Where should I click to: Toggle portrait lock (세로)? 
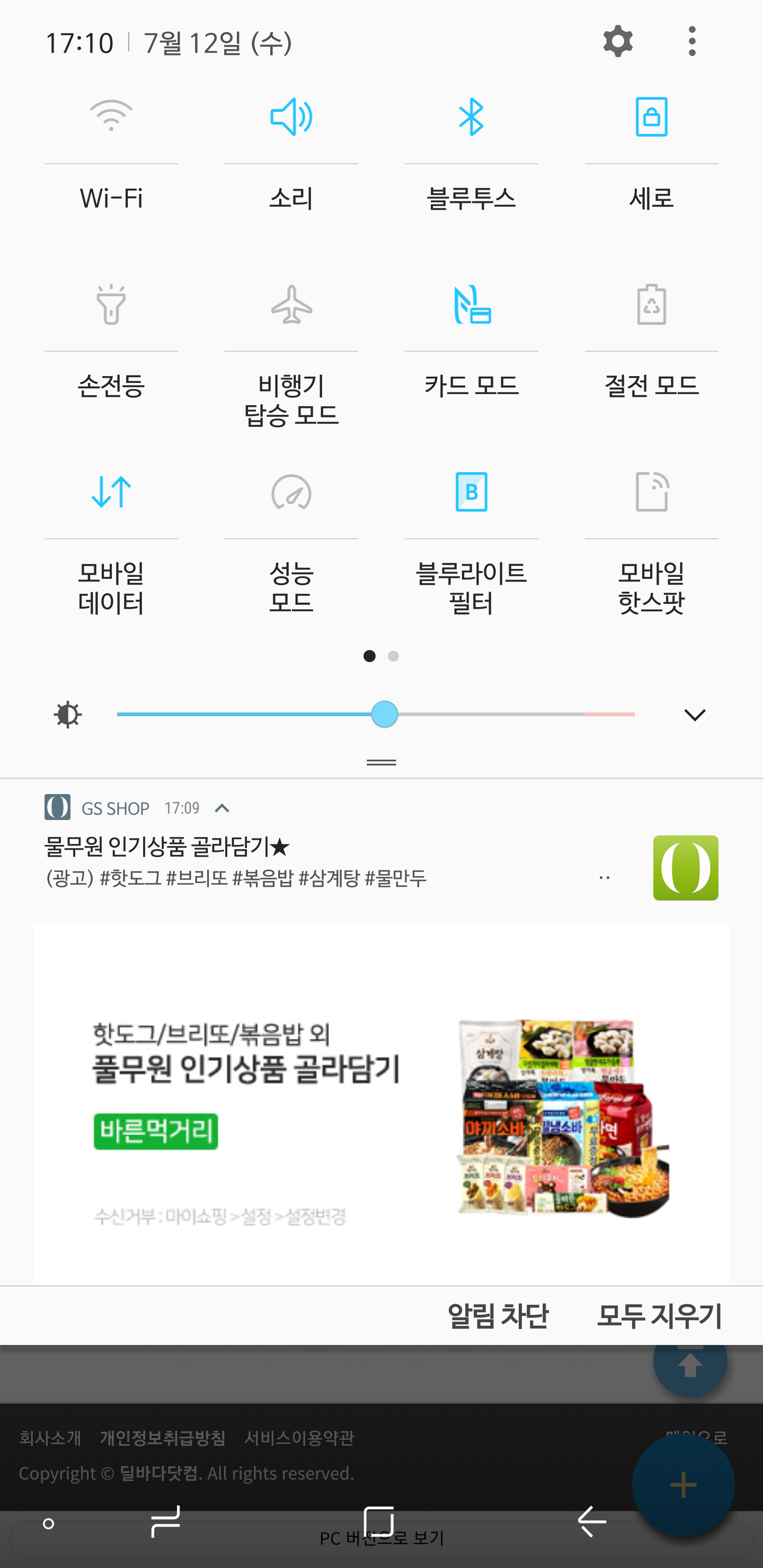click(651, 115)
